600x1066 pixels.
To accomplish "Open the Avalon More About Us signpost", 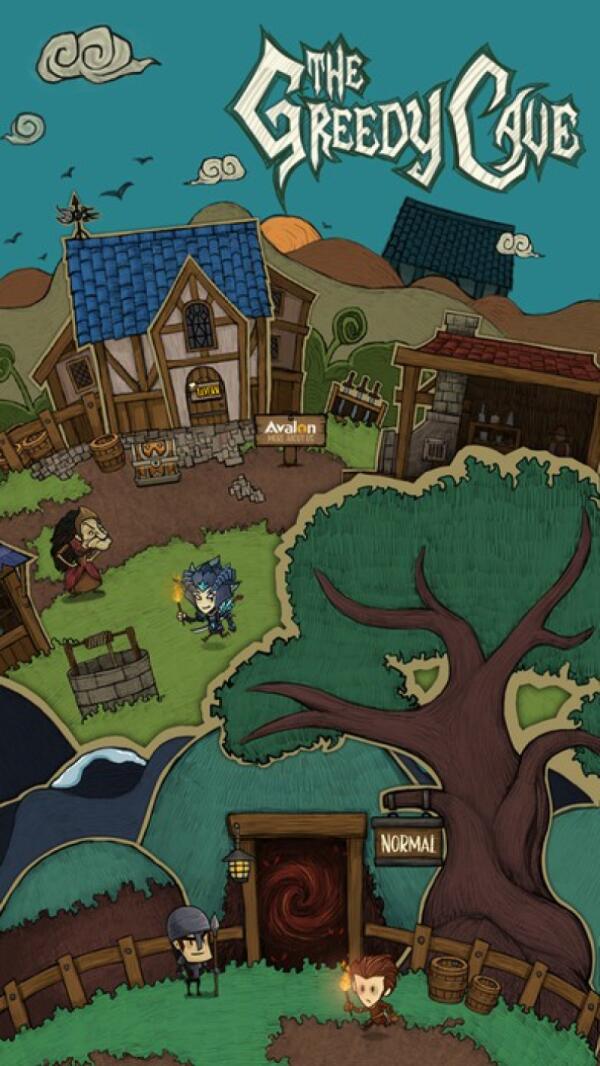I will click(290, 430).
